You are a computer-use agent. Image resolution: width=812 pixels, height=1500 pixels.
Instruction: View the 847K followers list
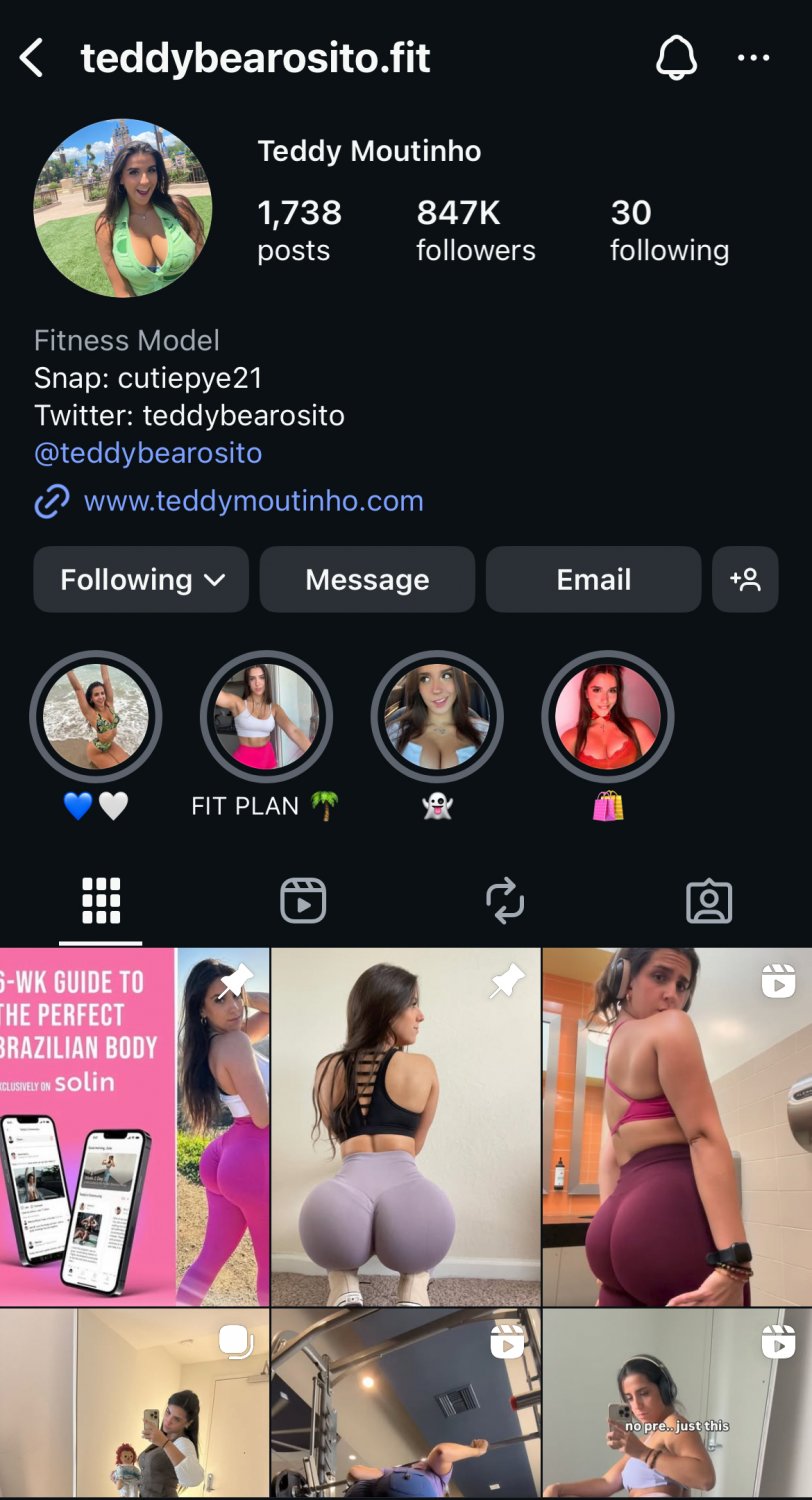point(475,230)
